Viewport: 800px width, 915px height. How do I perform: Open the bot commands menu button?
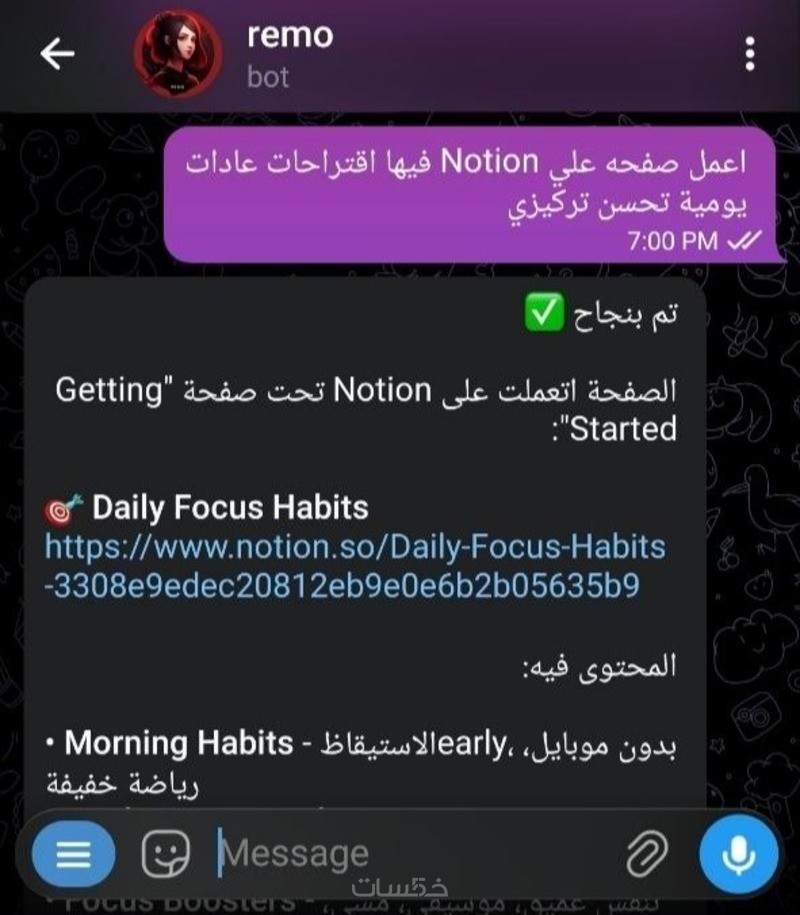[x=73, y=854]
